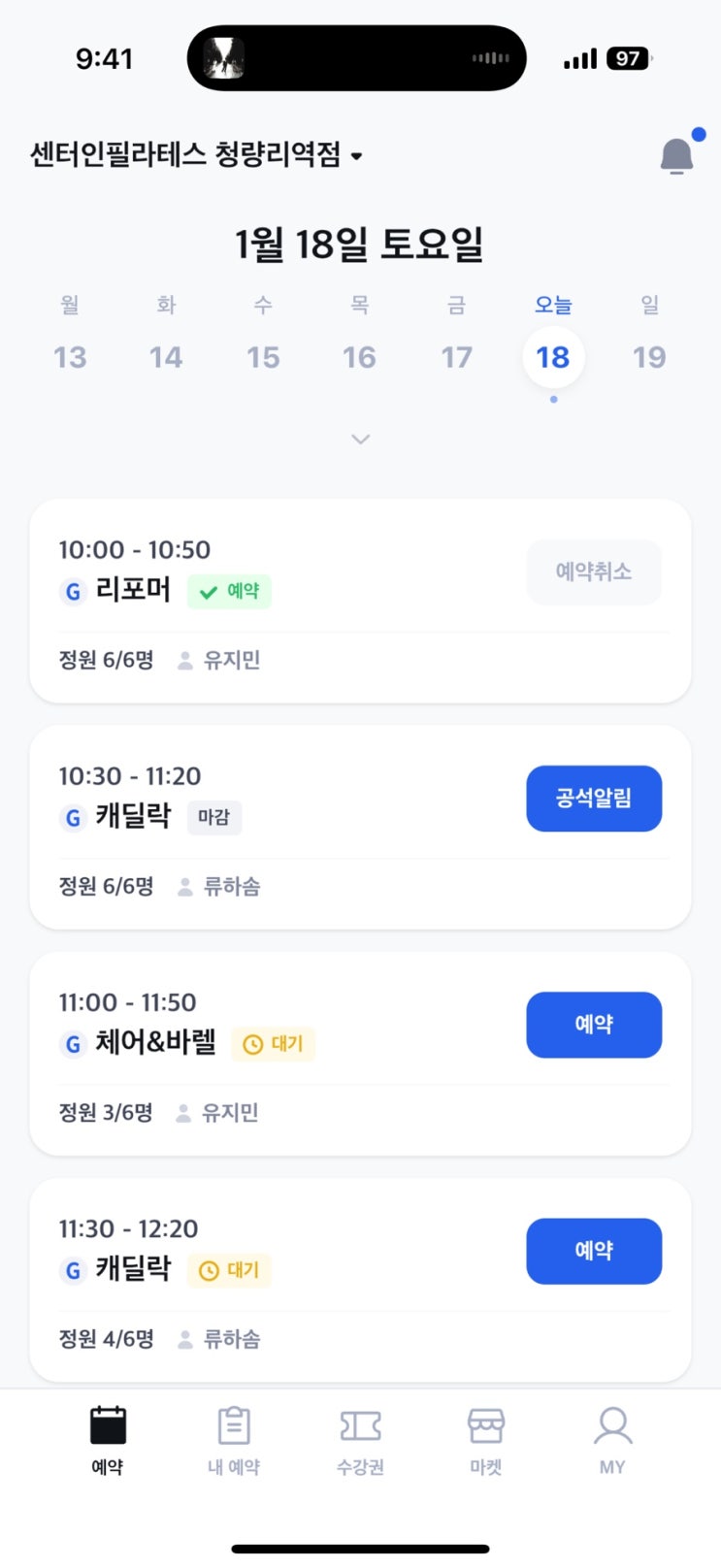Switch to the 내 예약 tab

point(234,1441)
